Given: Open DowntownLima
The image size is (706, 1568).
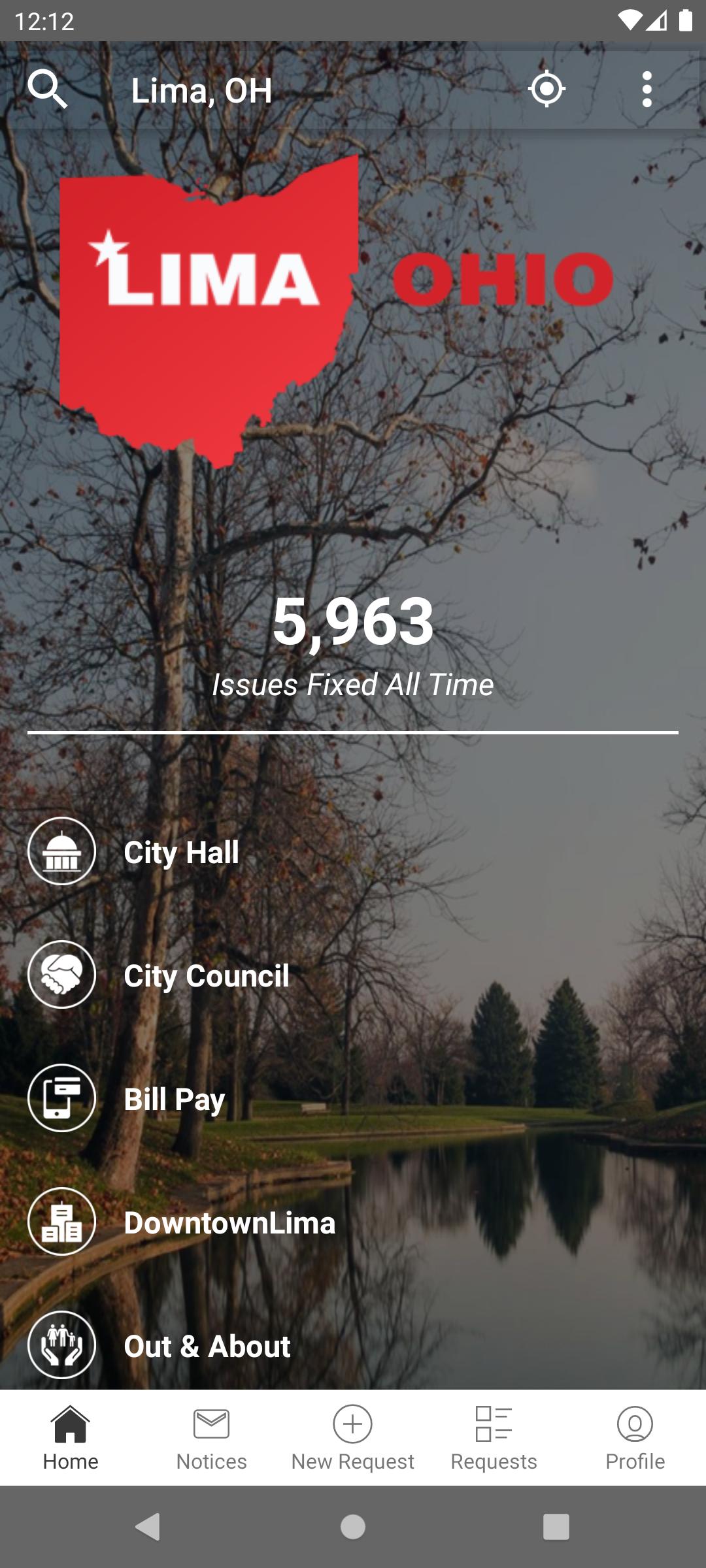Looking at the screenshot, I should click(x=229, y=1222).
